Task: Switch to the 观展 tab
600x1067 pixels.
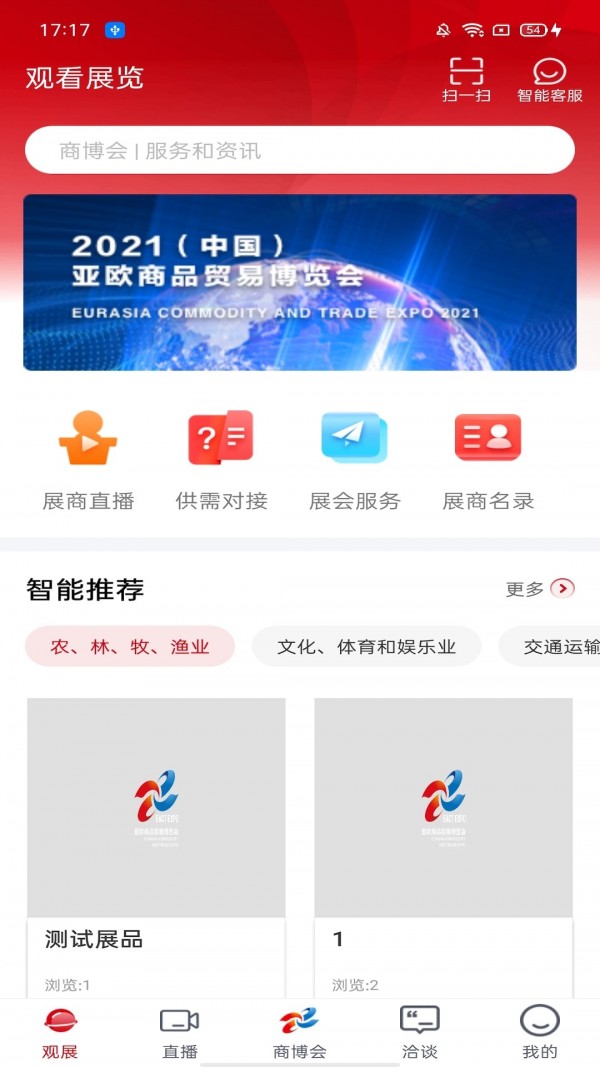Action: [60, 1032]
